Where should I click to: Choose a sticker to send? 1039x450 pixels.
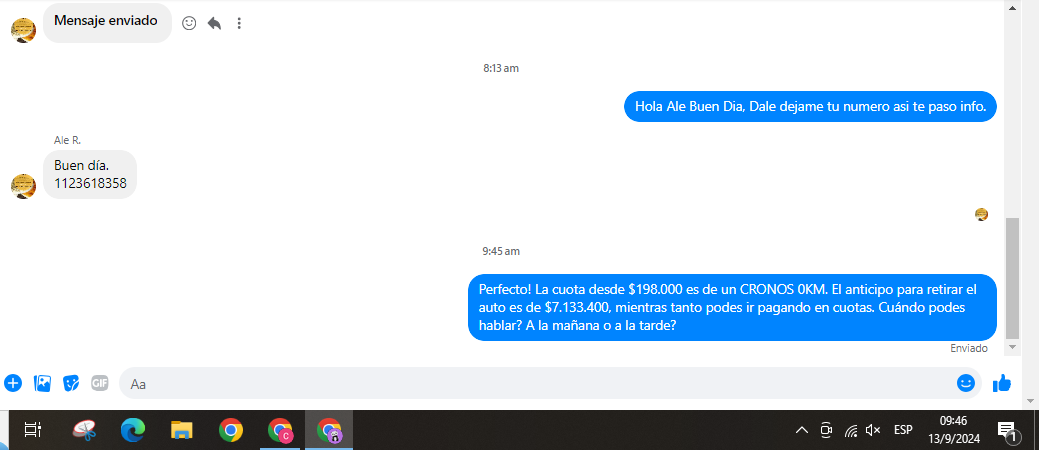pyautogui.click(x=71, y=383)
